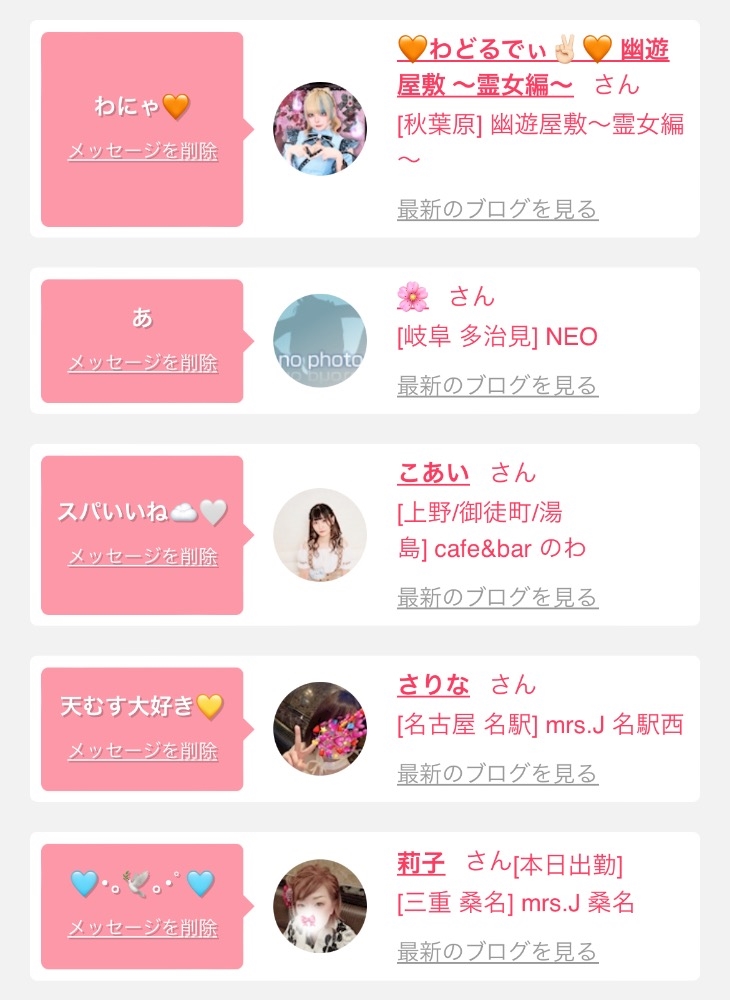Screen dimensions: 730x1000
Task: Tap 莉子's profile photo
Action: (320, 906)
